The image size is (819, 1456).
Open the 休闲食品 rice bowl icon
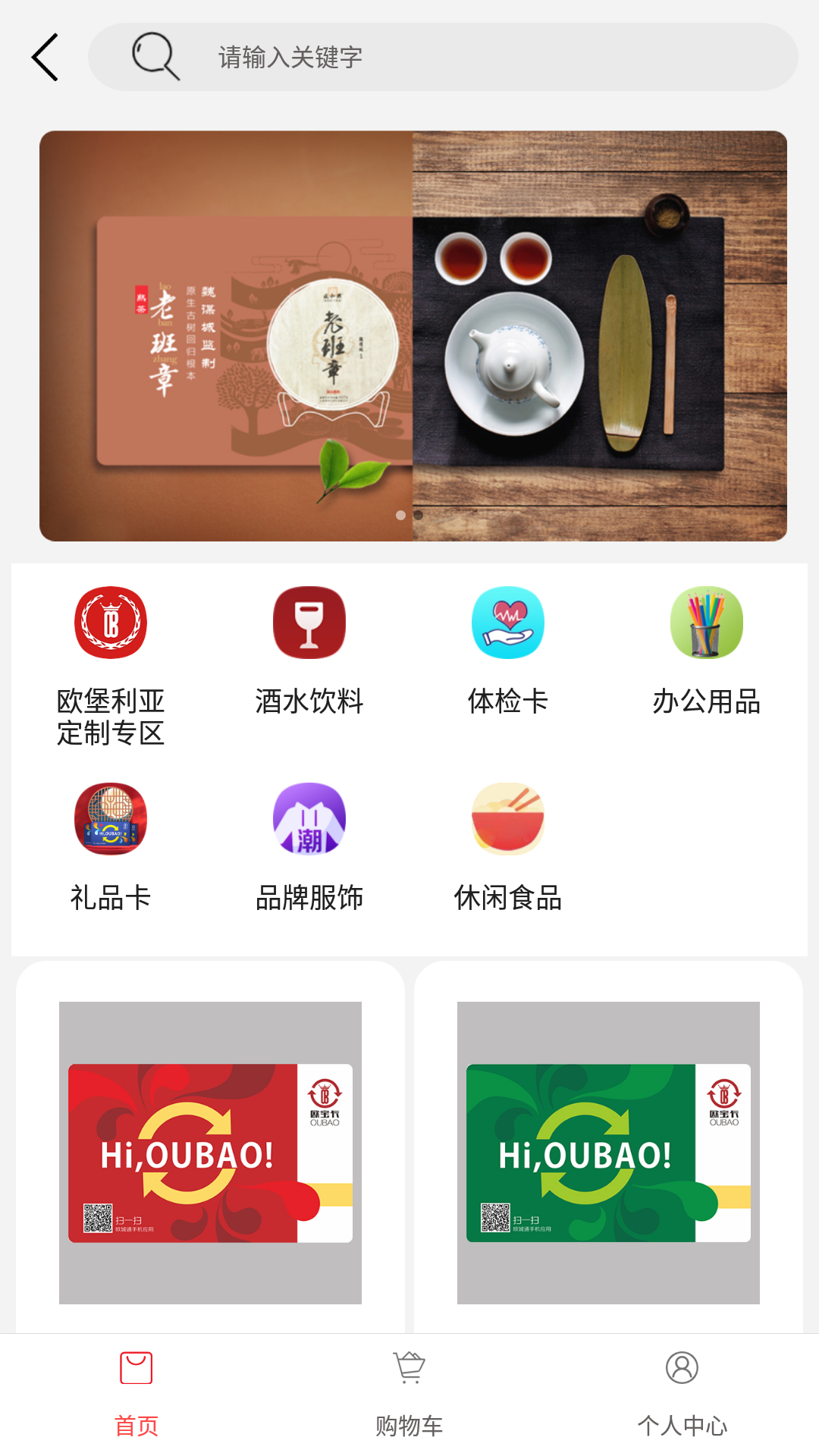(x=508, y=819)
